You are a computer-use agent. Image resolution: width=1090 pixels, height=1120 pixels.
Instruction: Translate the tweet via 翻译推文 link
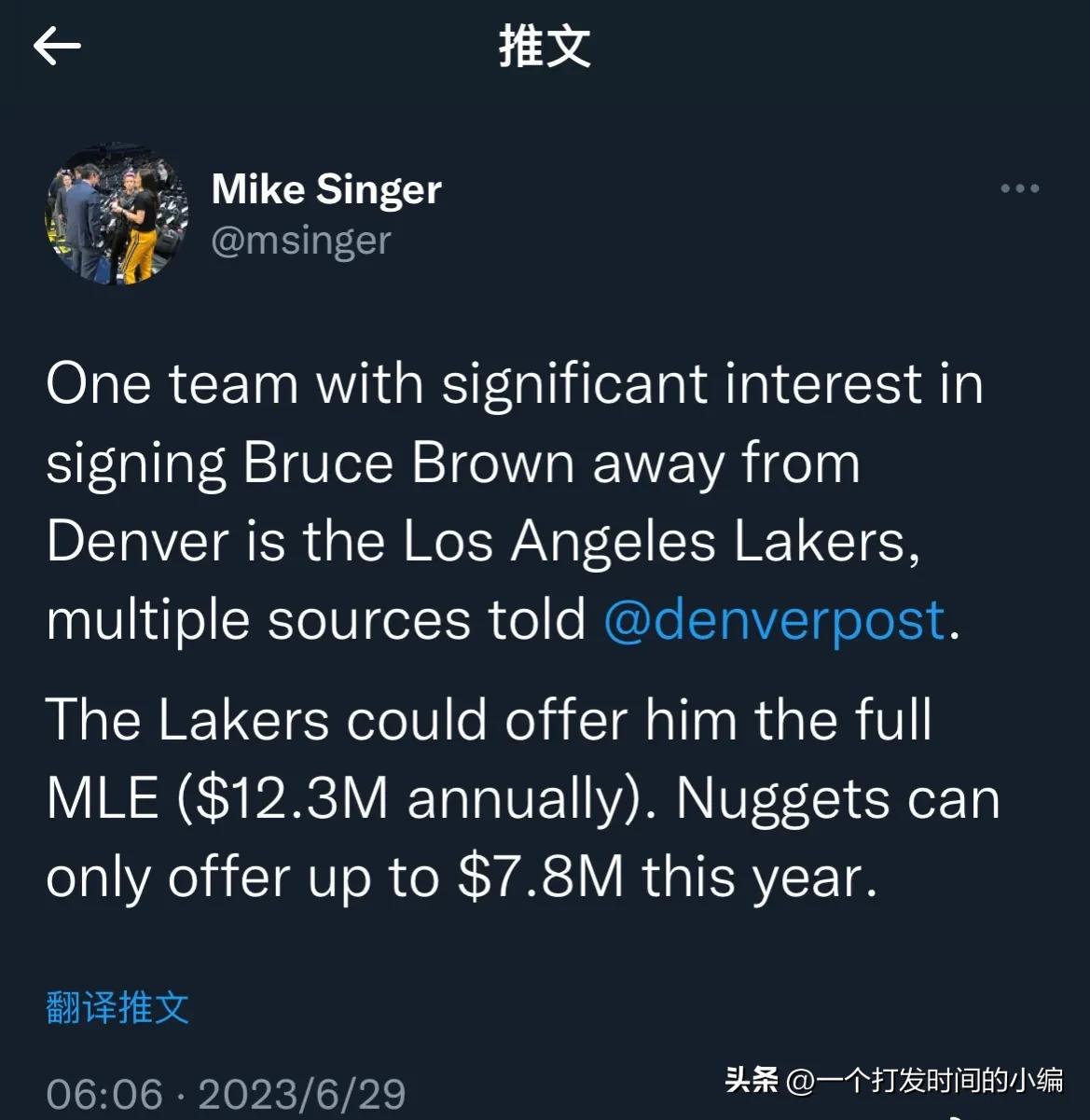[117, 1007]
